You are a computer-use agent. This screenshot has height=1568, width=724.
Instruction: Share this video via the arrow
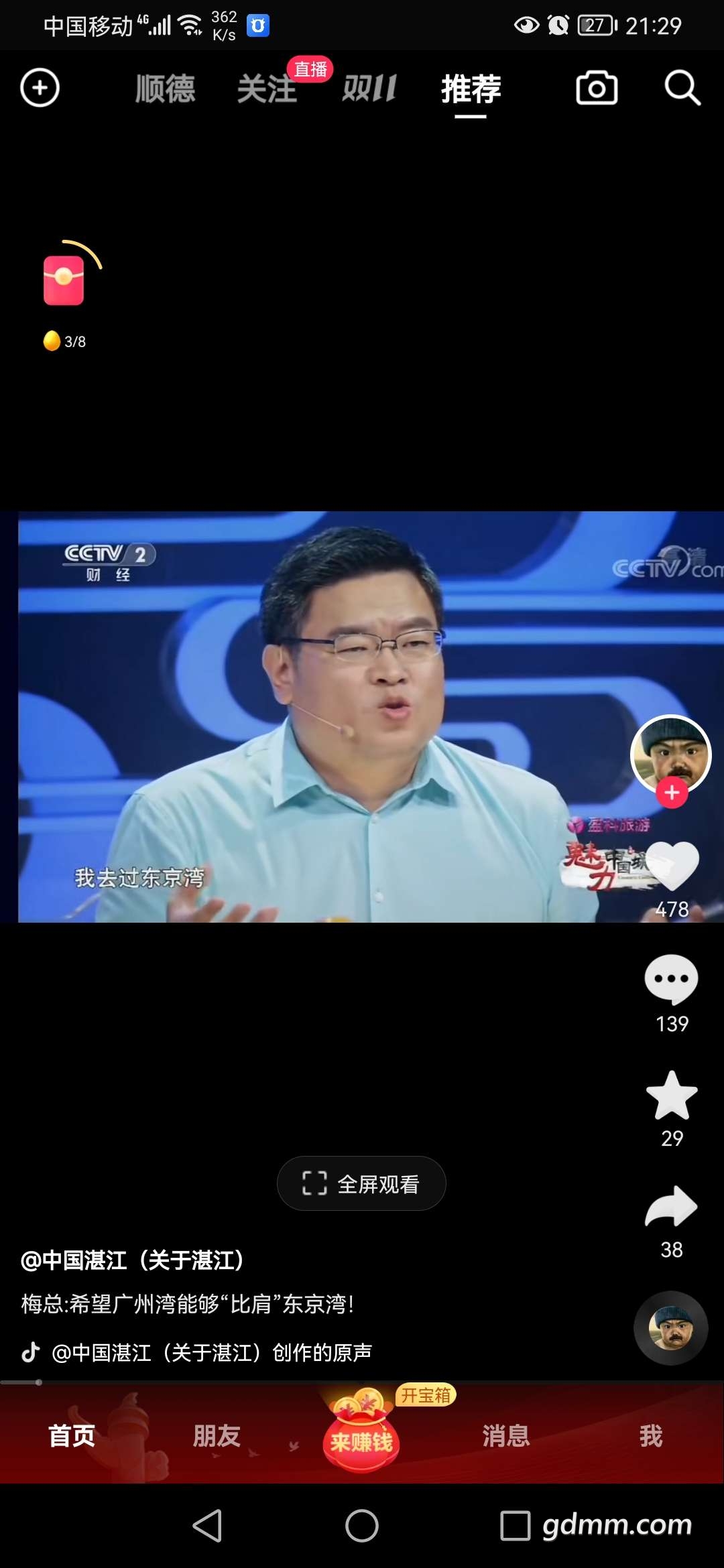click(x=671, y=1206)
